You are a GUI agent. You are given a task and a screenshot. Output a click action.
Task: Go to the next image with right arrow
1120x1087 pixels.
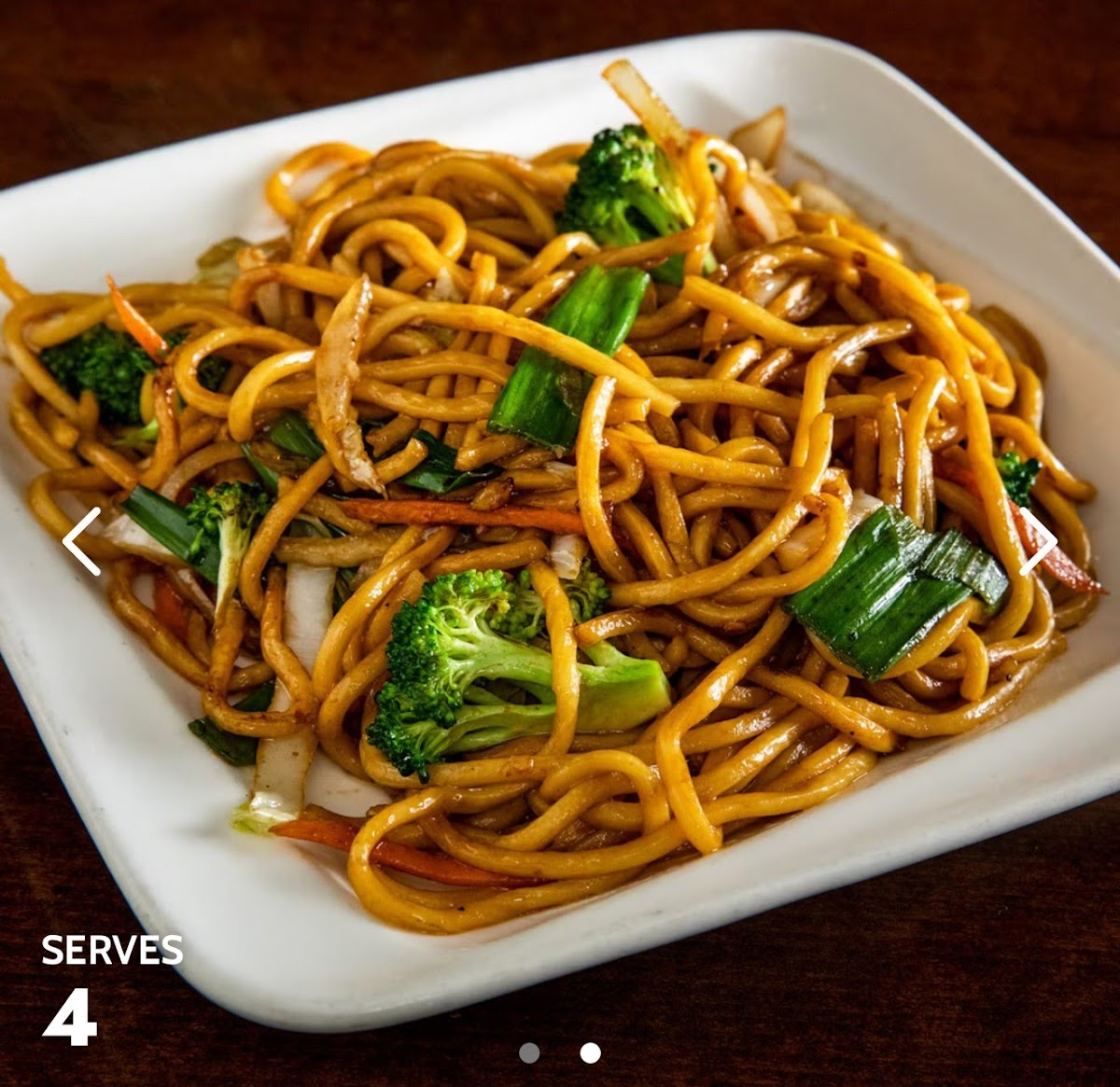click(x=1037, y=541)
